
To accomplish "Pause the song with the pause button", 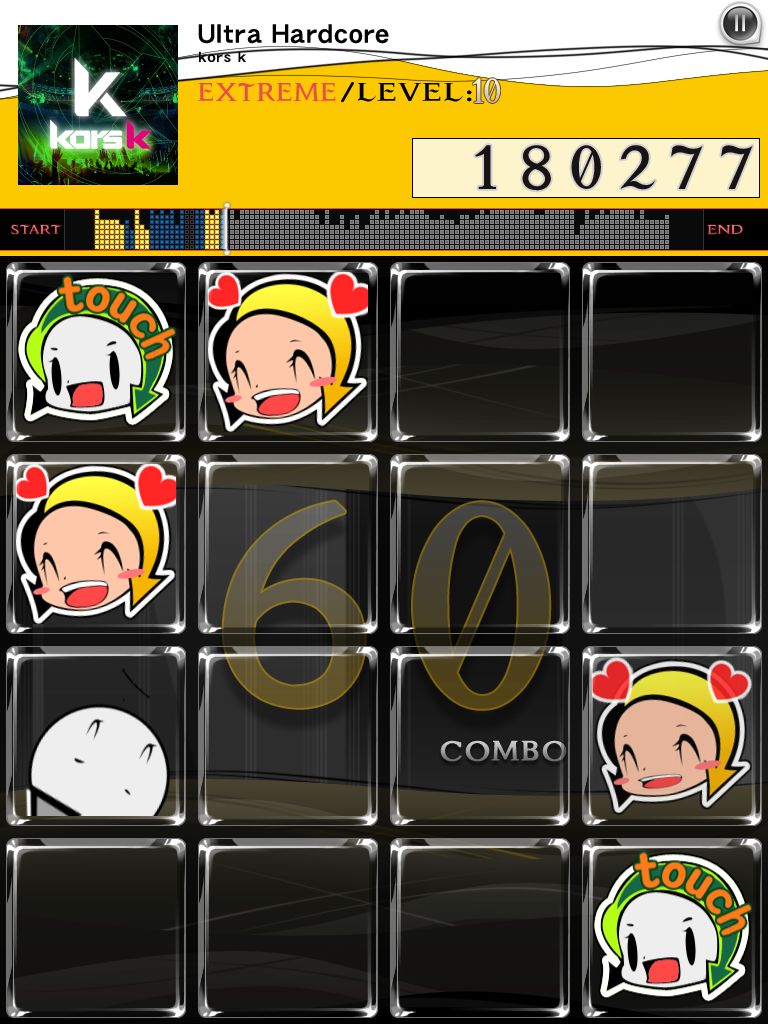I will pyautogui.click(x=739, y=23).
